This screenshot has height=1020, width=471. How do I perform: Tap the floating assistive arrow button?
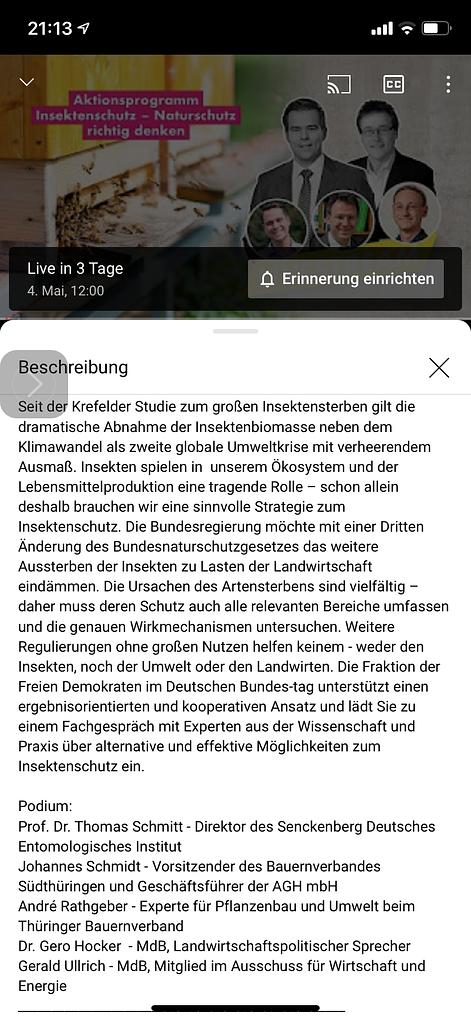coord(34,384)
